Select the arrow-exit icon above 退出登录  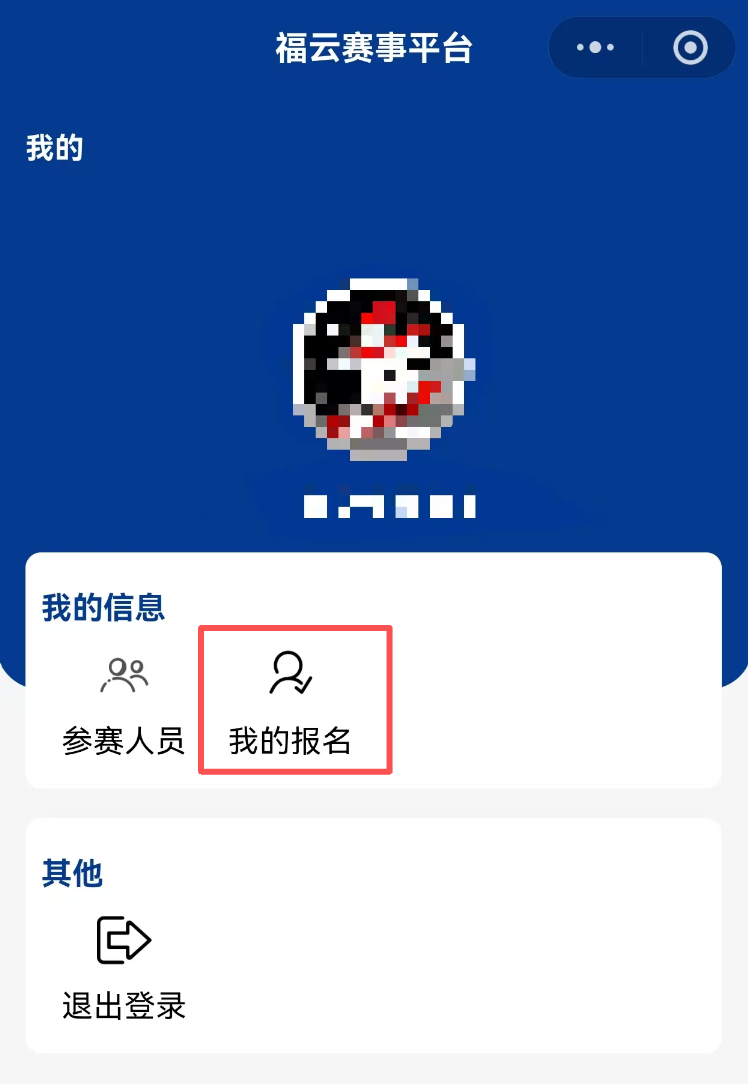tap(124, 940)
